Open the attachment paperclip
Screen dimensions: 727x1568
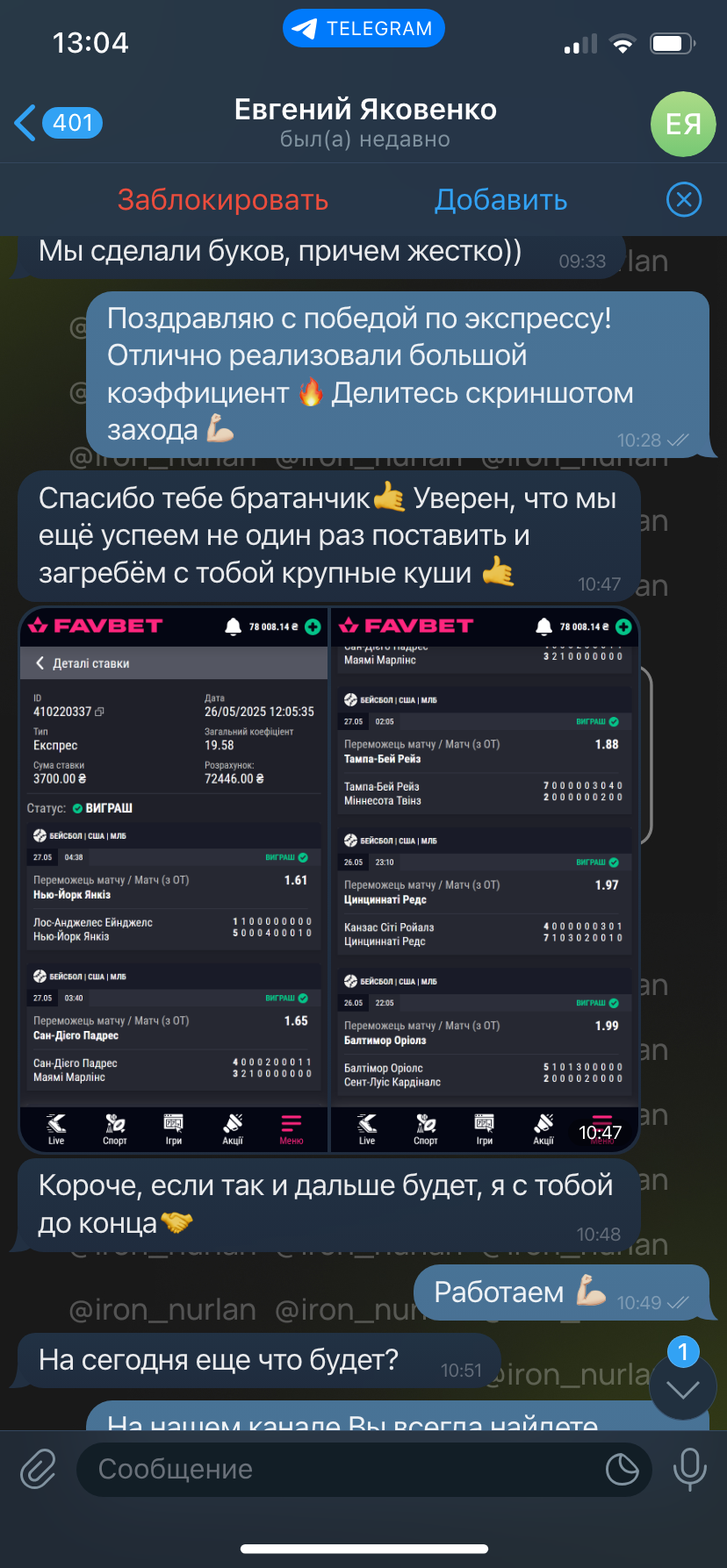pos(39,1469)
